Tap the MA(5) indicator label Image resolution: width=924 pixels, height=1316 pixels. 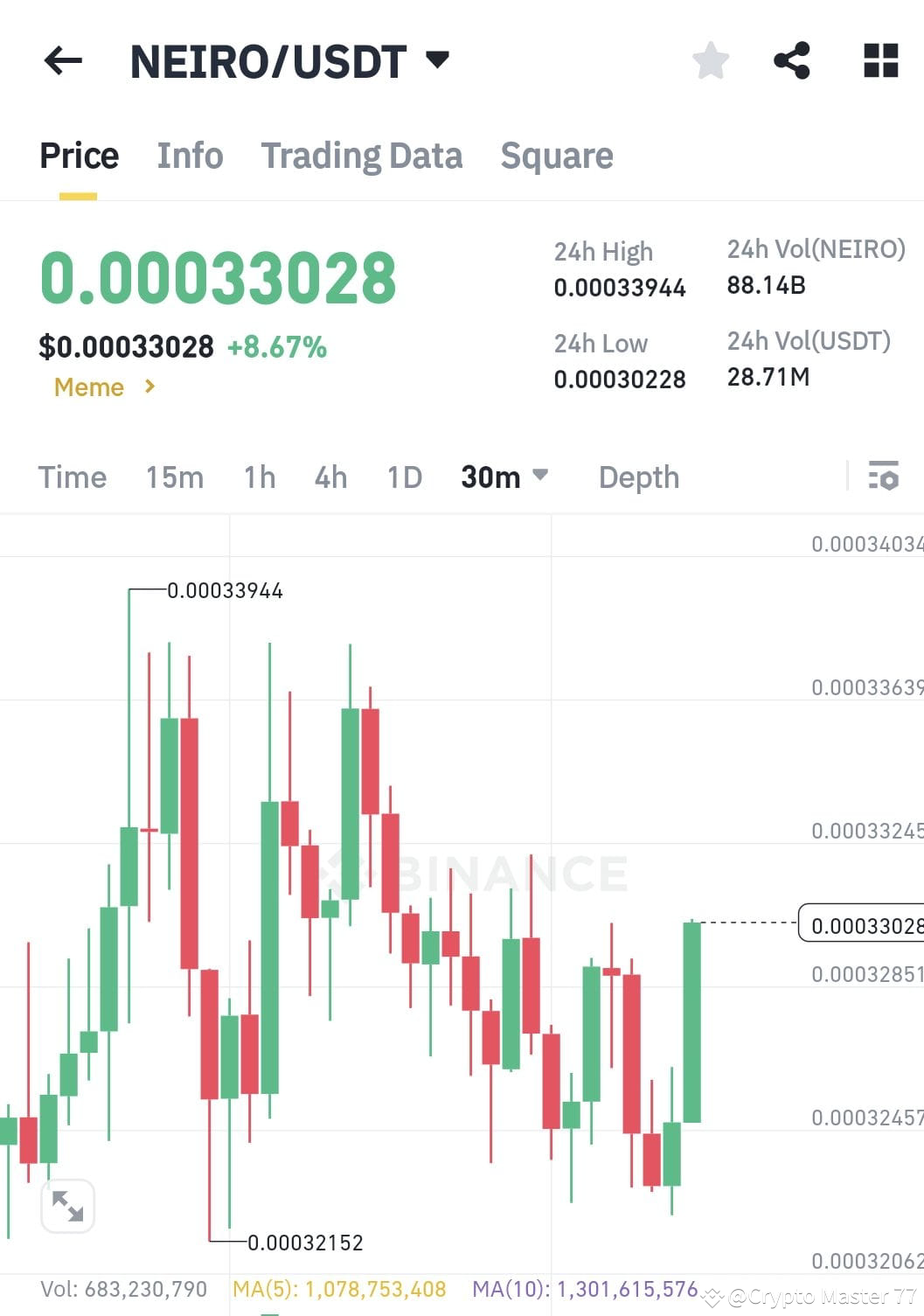pyautogui.click(x=339, y=1288)
